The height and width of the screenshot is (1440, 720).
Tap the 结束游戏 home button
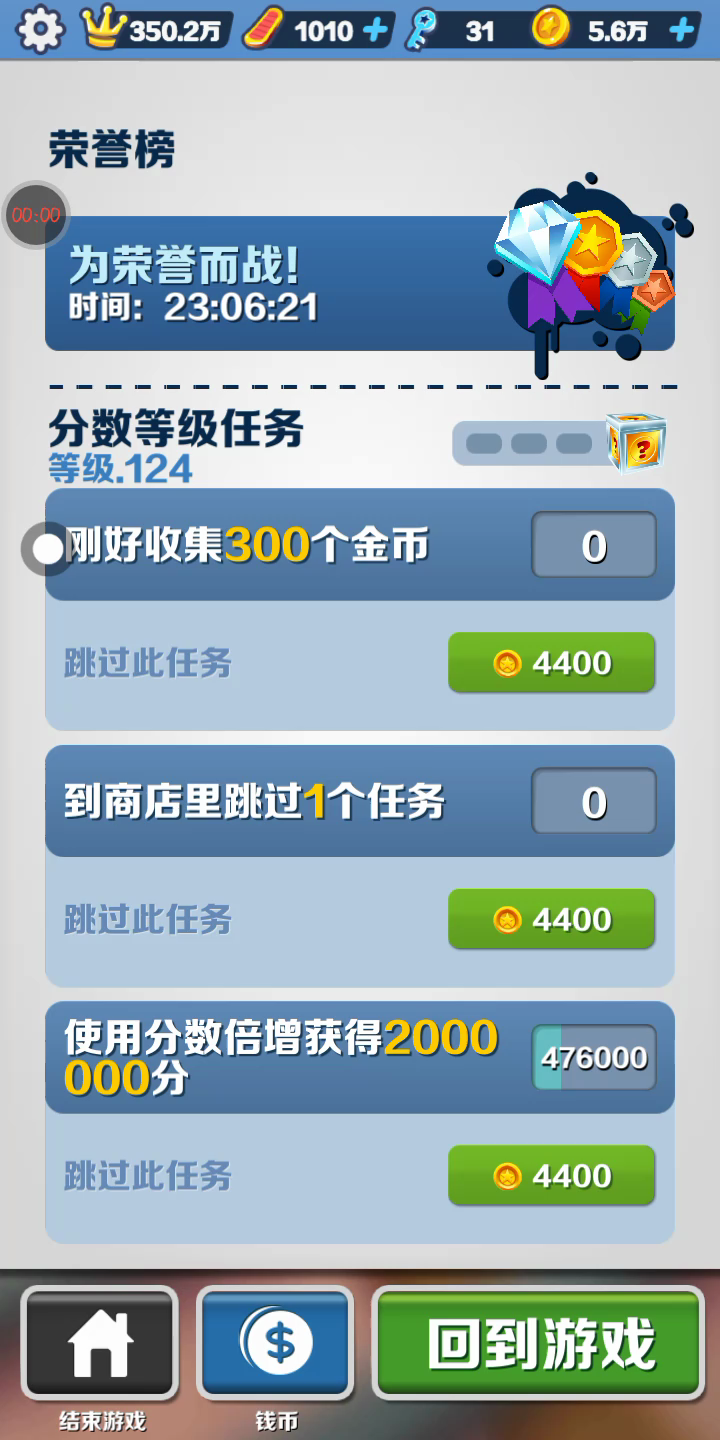tap(100, 1343)
